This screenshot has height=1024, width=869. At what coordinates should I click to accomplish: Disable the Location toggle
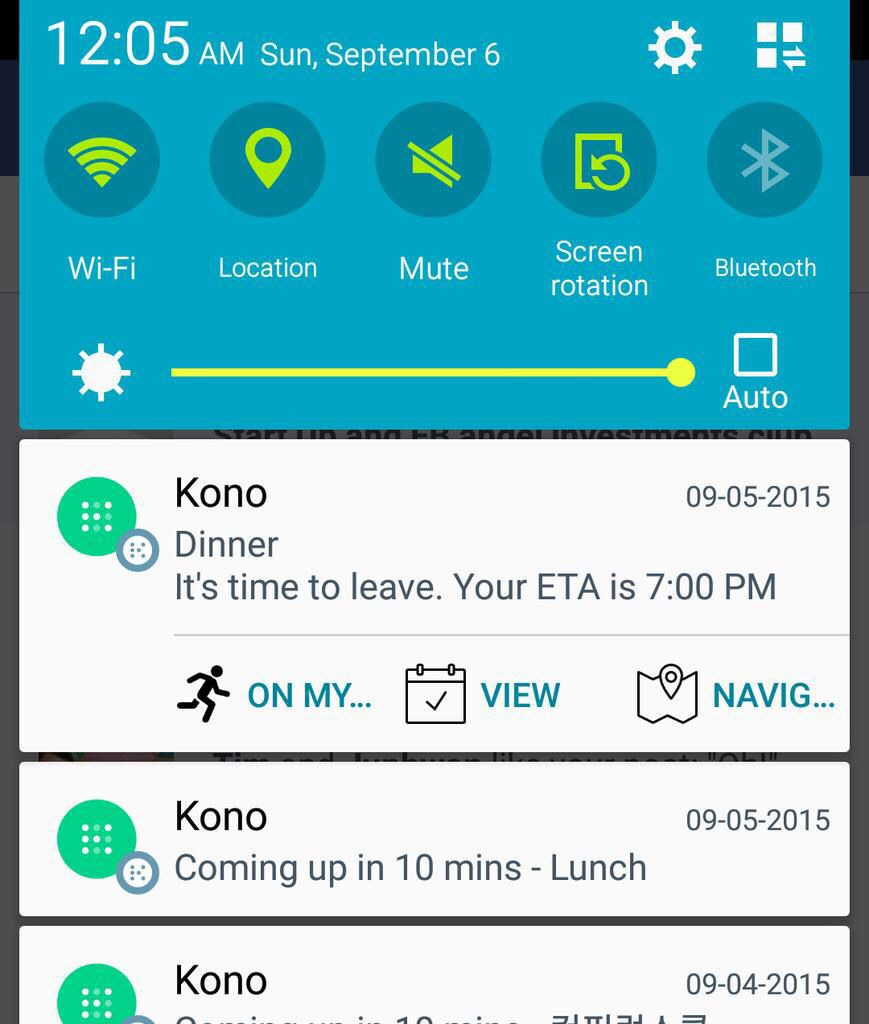point(267,160)
